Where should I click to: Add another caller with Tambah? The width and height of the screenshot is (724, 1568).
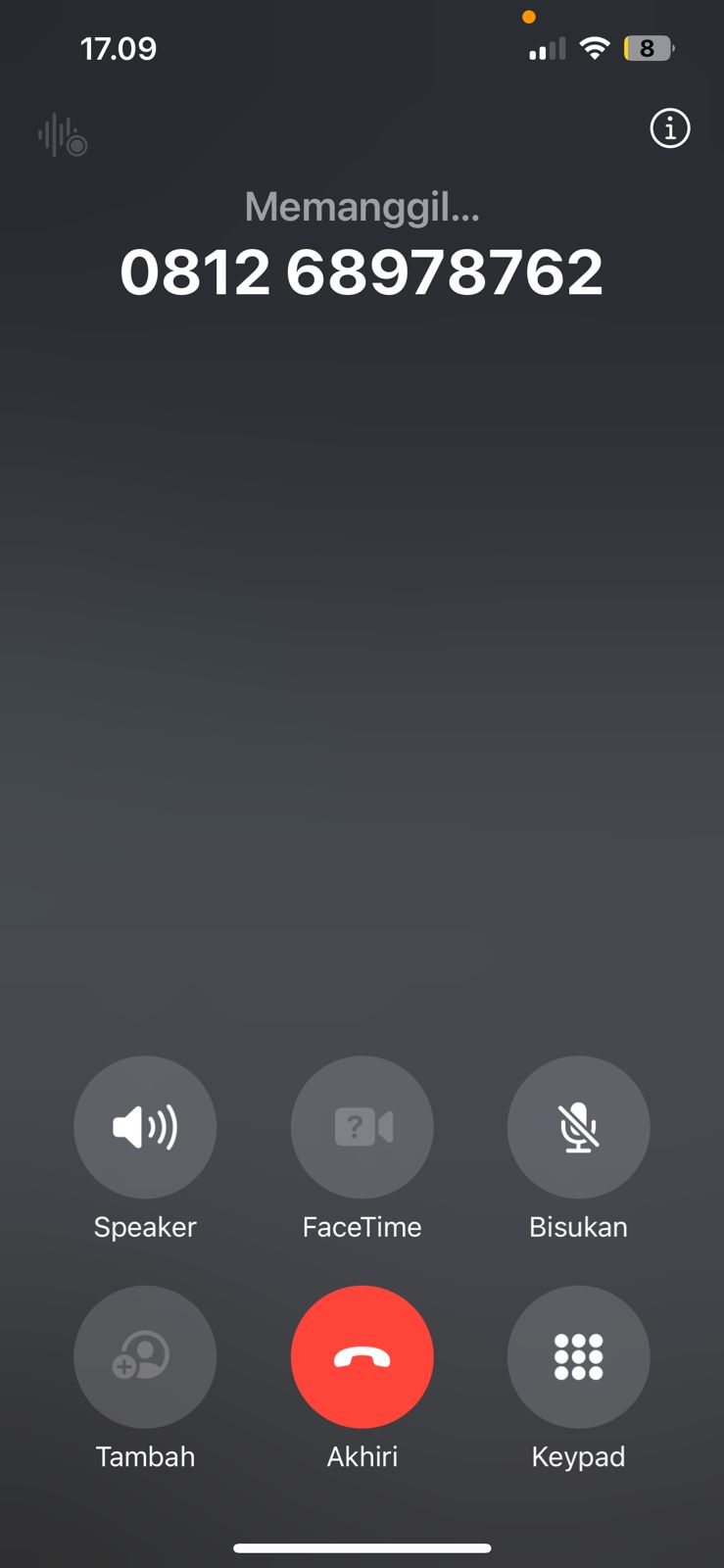pos(145,1356)
